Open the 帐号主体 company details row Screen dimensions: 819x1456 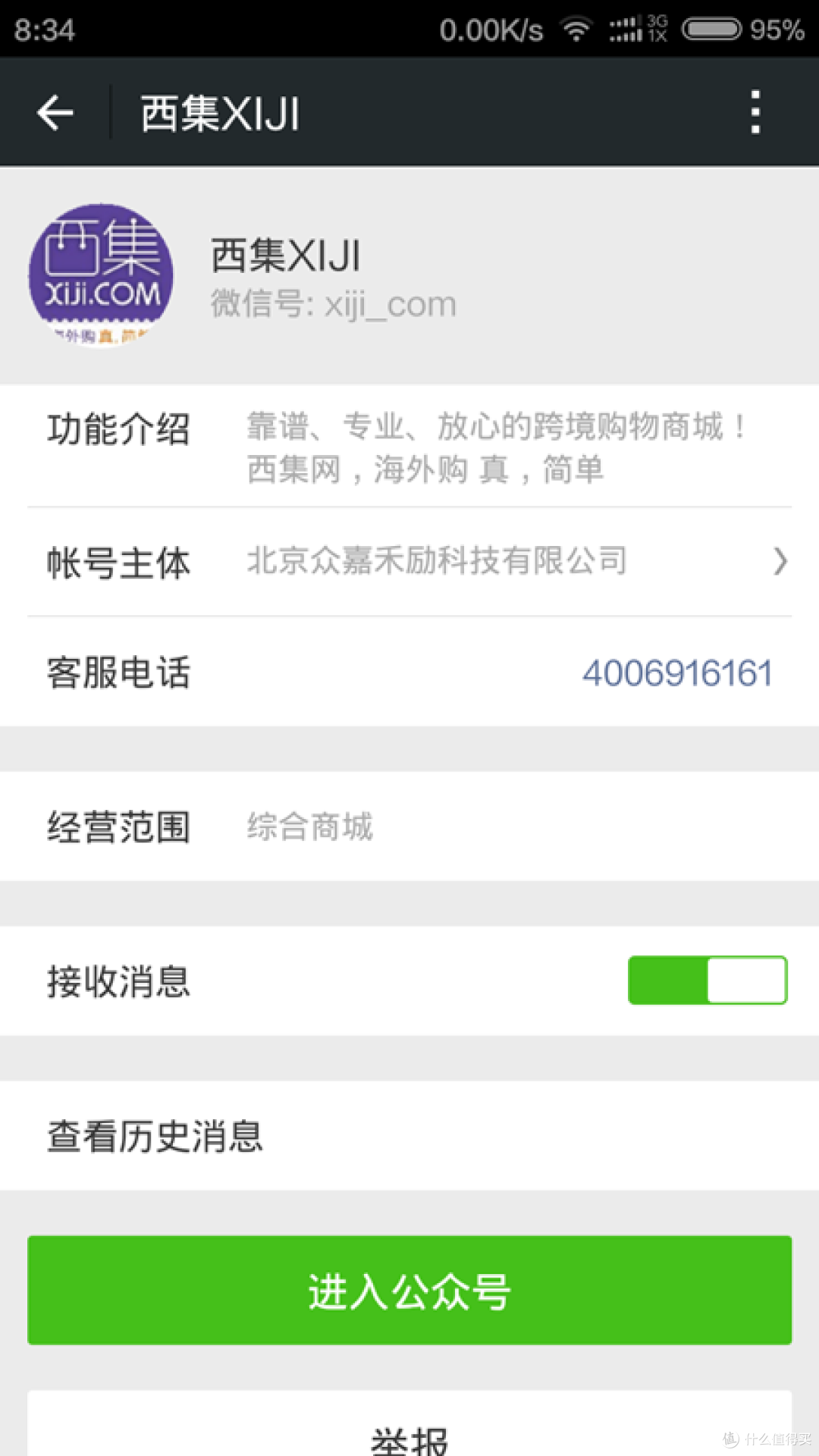coord(409,562)
